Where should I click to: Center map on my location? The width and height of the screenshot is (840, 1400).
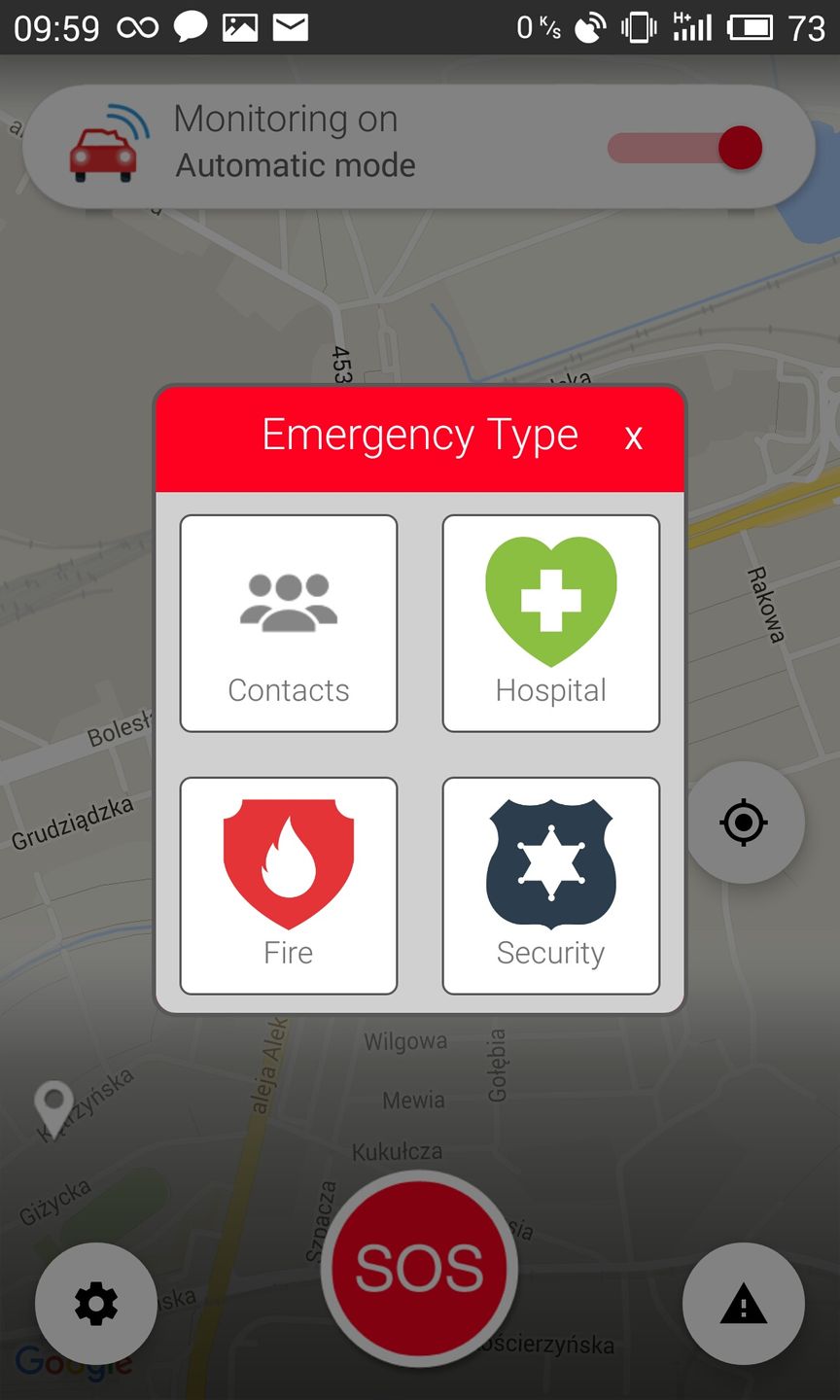[744, 822]
